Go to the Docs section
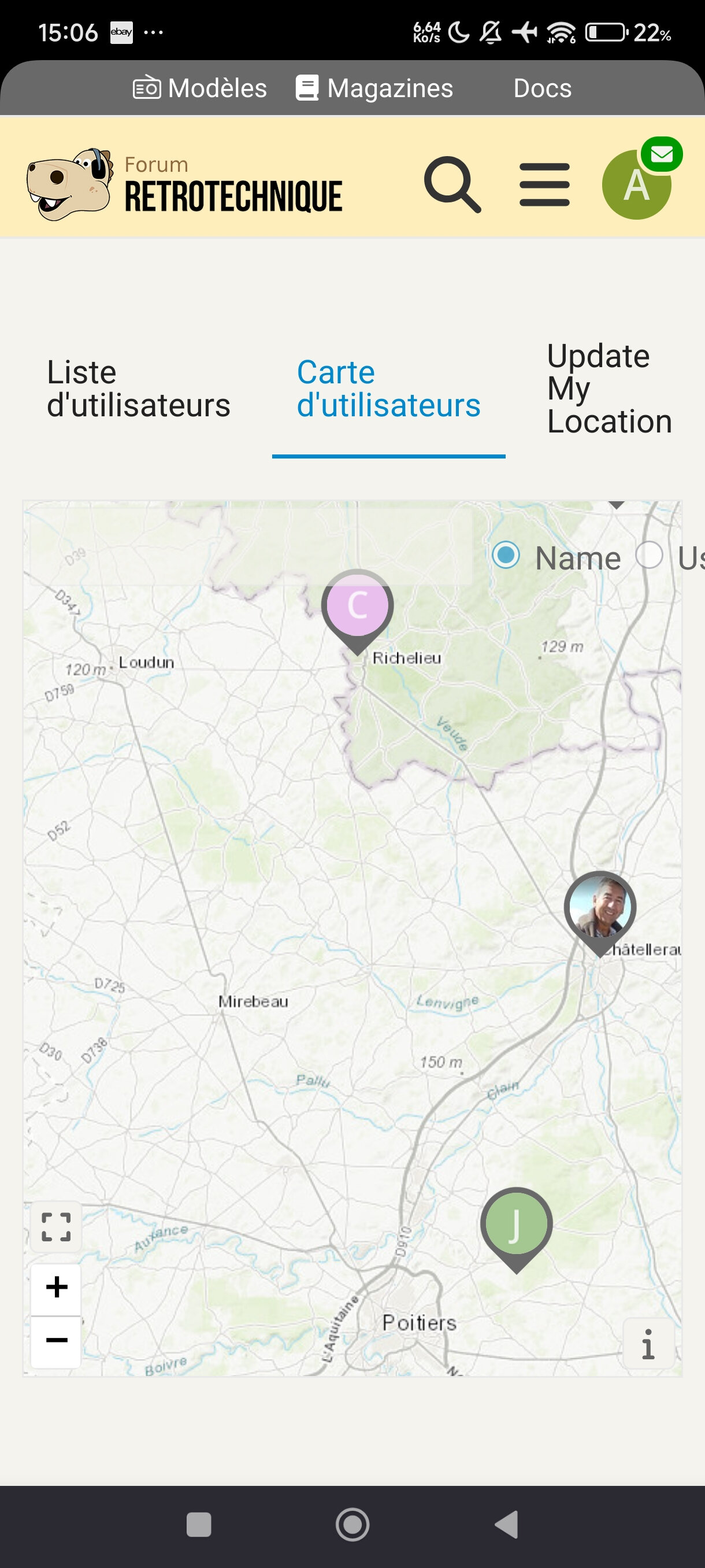Screen dimensions: 705x1568 pos(542,88)
